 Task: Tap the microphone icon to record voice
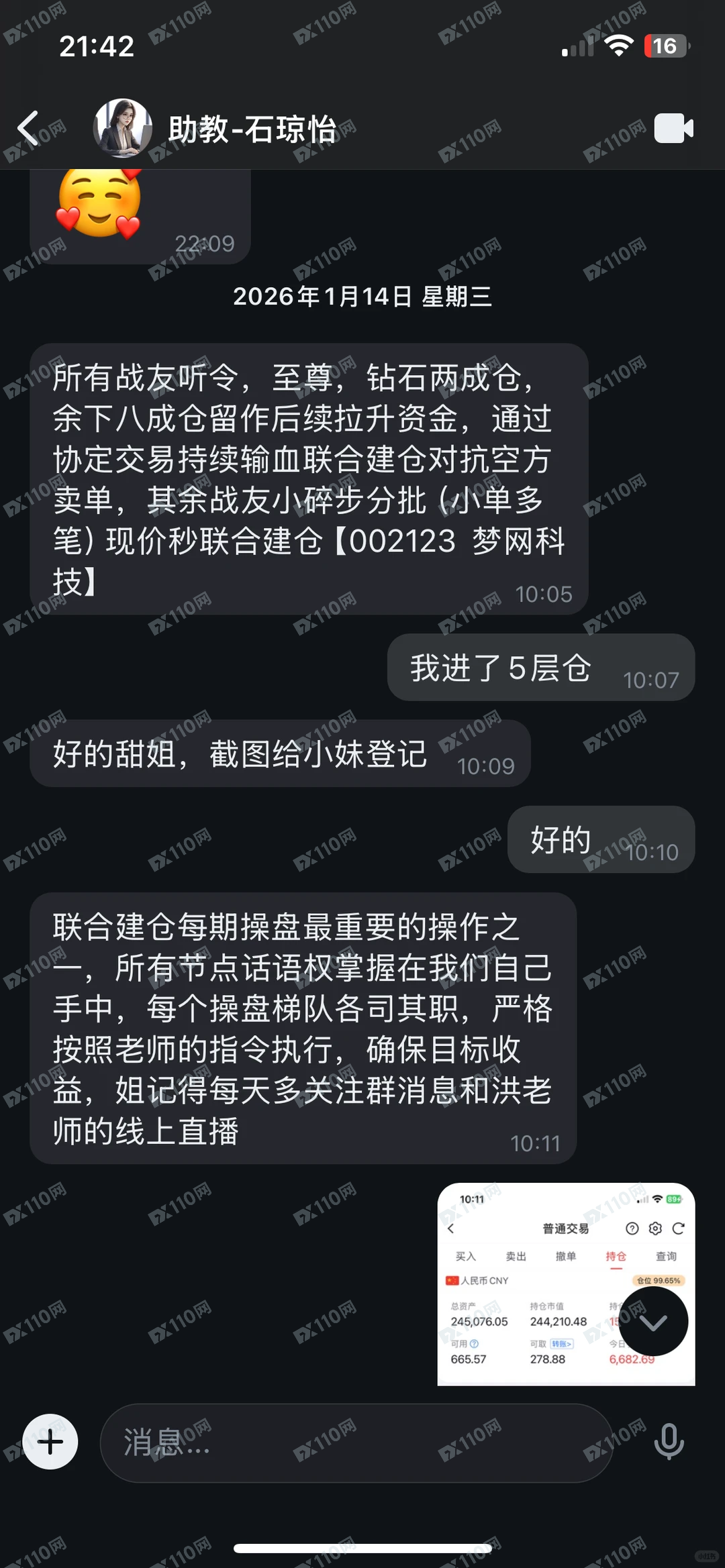[669, 1441]
